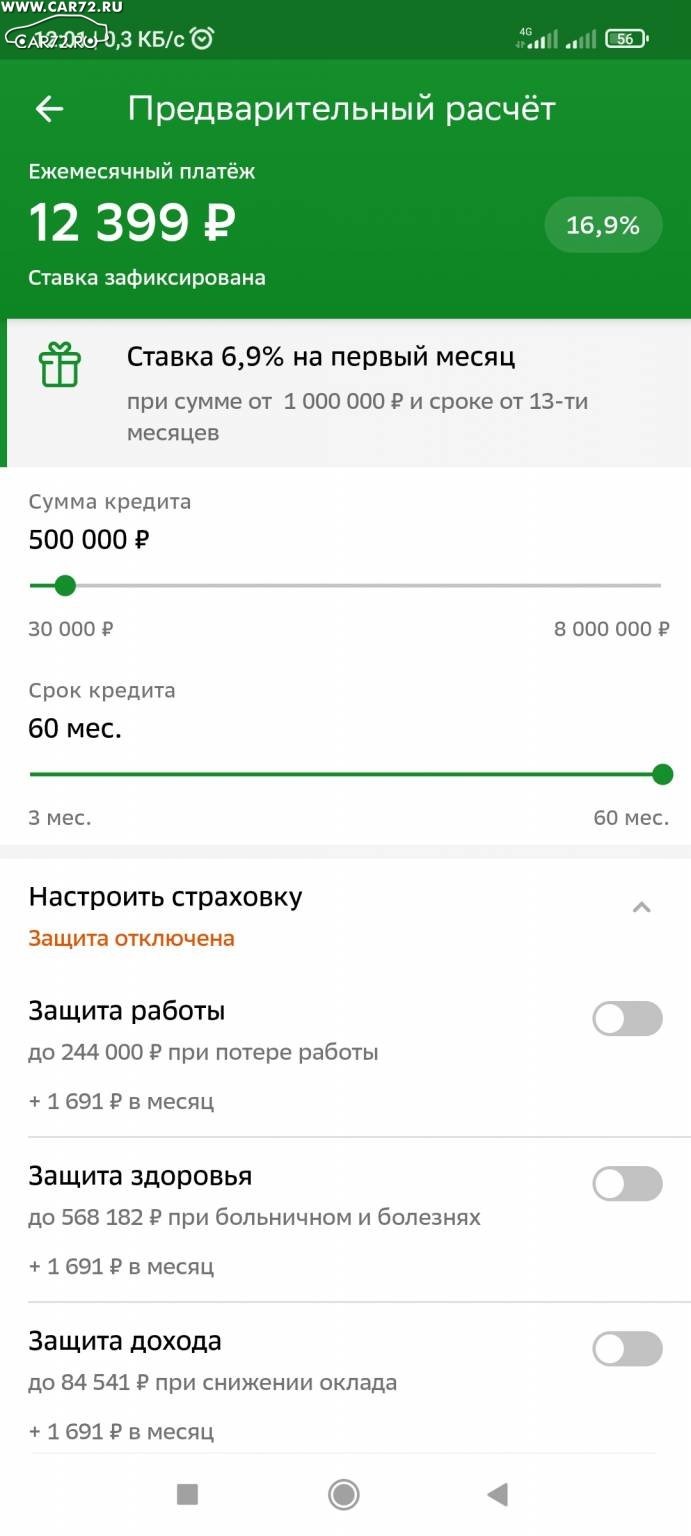Screen dimensions: 691x1536
Task: Tap the loan amount slider handle
Action: coord(65,585)
